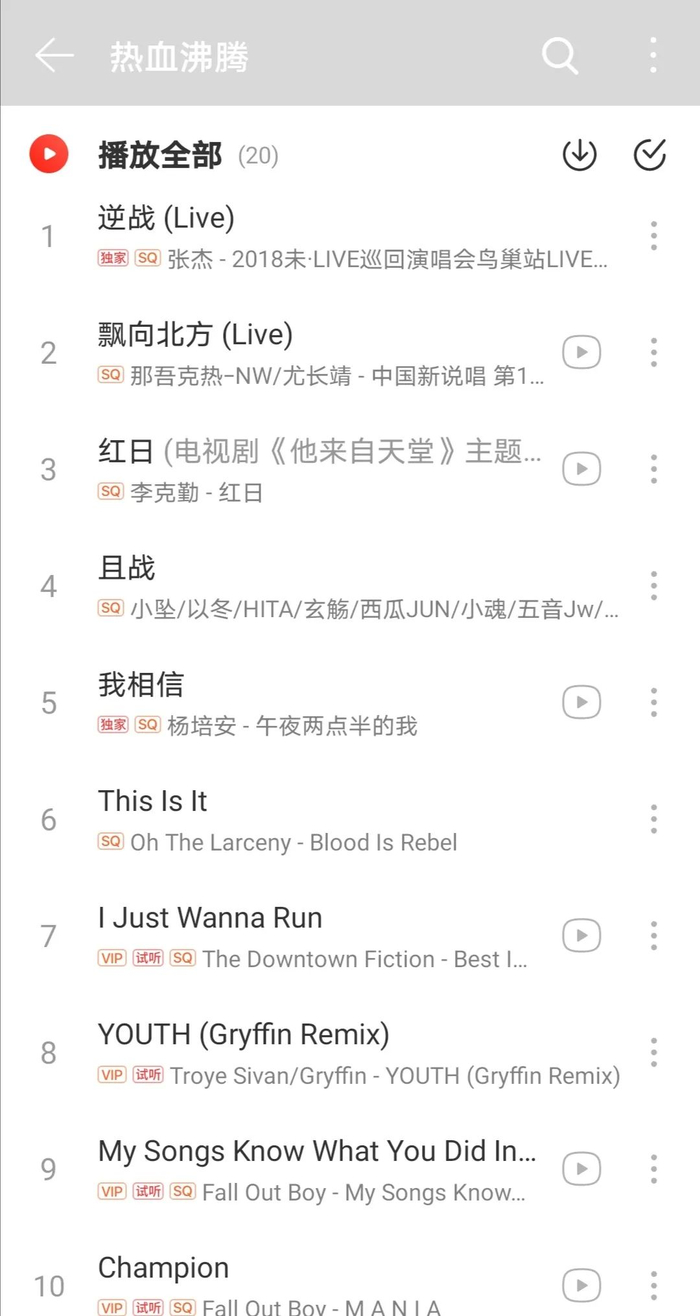This screenshot has height=1316, width=700.
Task: Watch the video for 我相信
Action: click(581, 702)
